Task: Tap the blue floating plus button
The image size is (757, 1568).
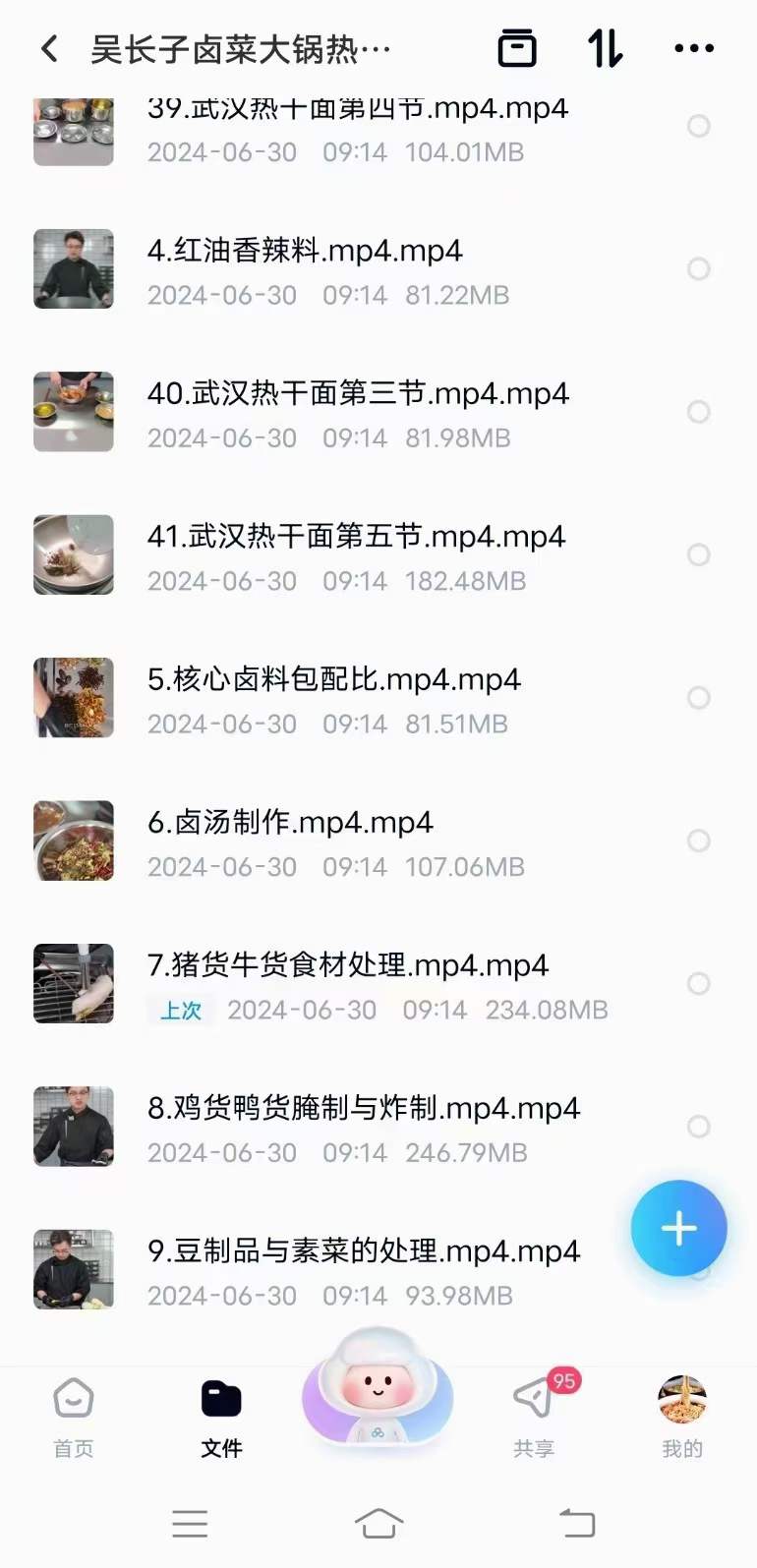Action: pos(678,1228)
